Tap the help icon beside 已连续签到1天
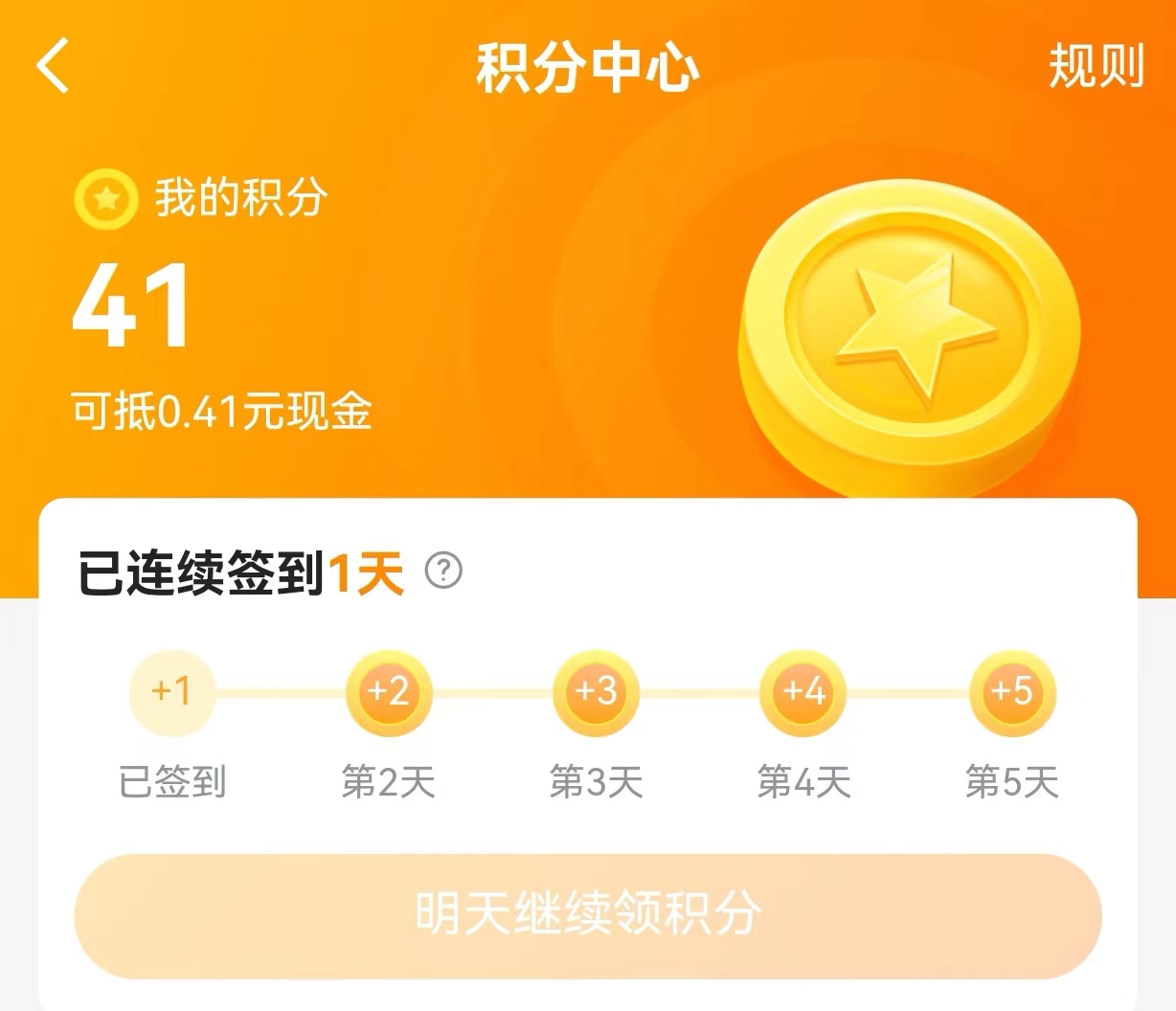This screenshot has height=1011, width=1176. tap(443, 571)
